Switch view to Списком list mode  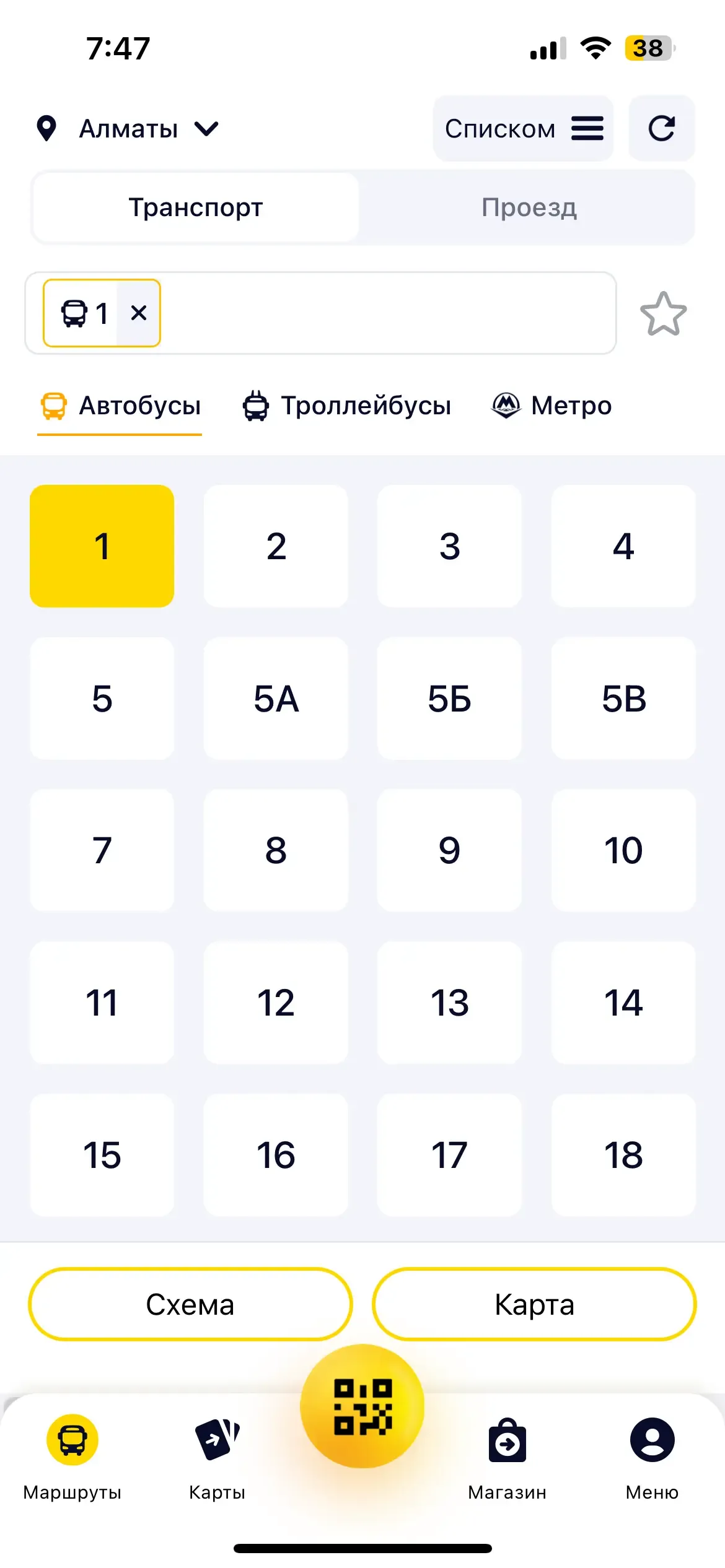coord(523,129)
